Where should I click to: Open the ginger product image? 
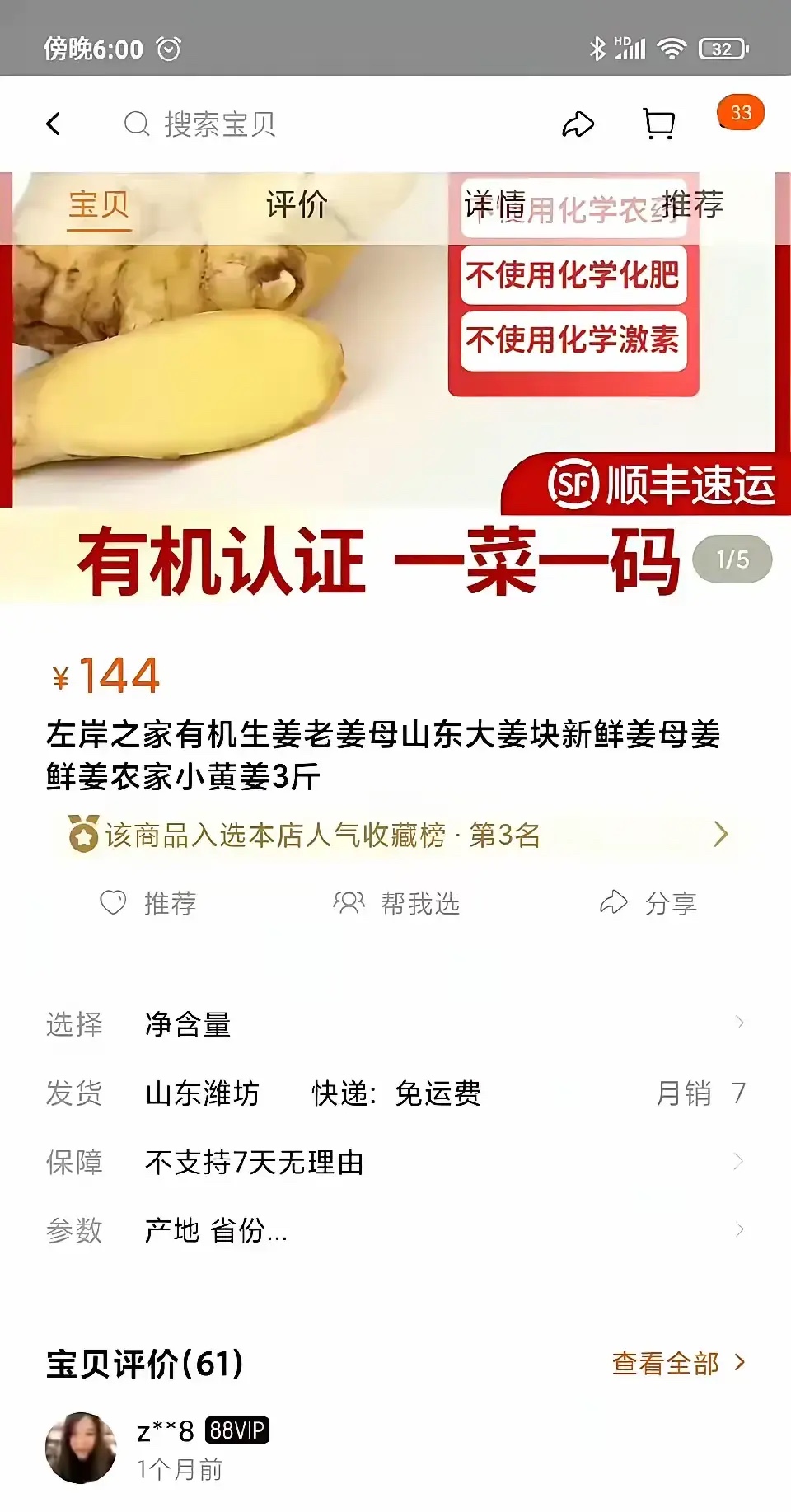point(395,387)
